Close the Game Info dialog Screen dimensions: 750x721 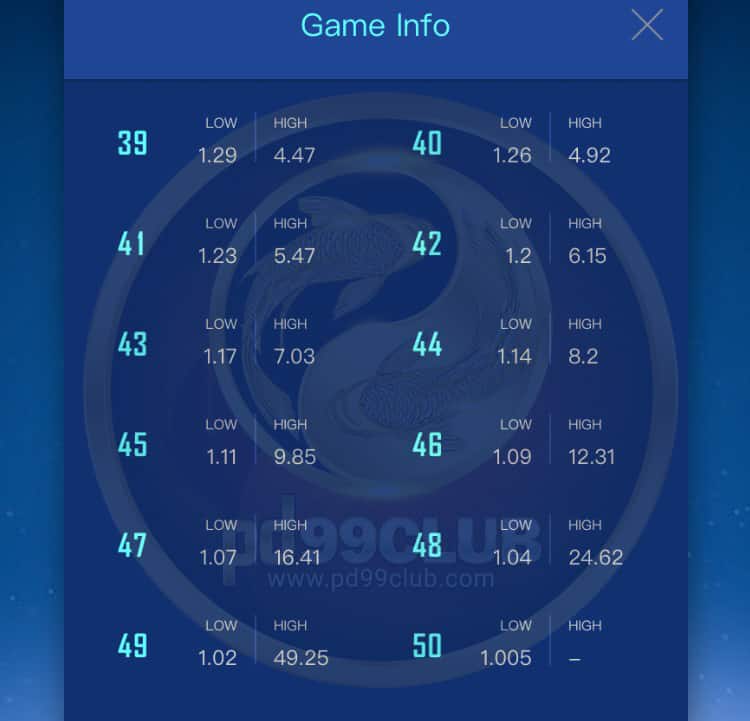click(x=647, y=25)
